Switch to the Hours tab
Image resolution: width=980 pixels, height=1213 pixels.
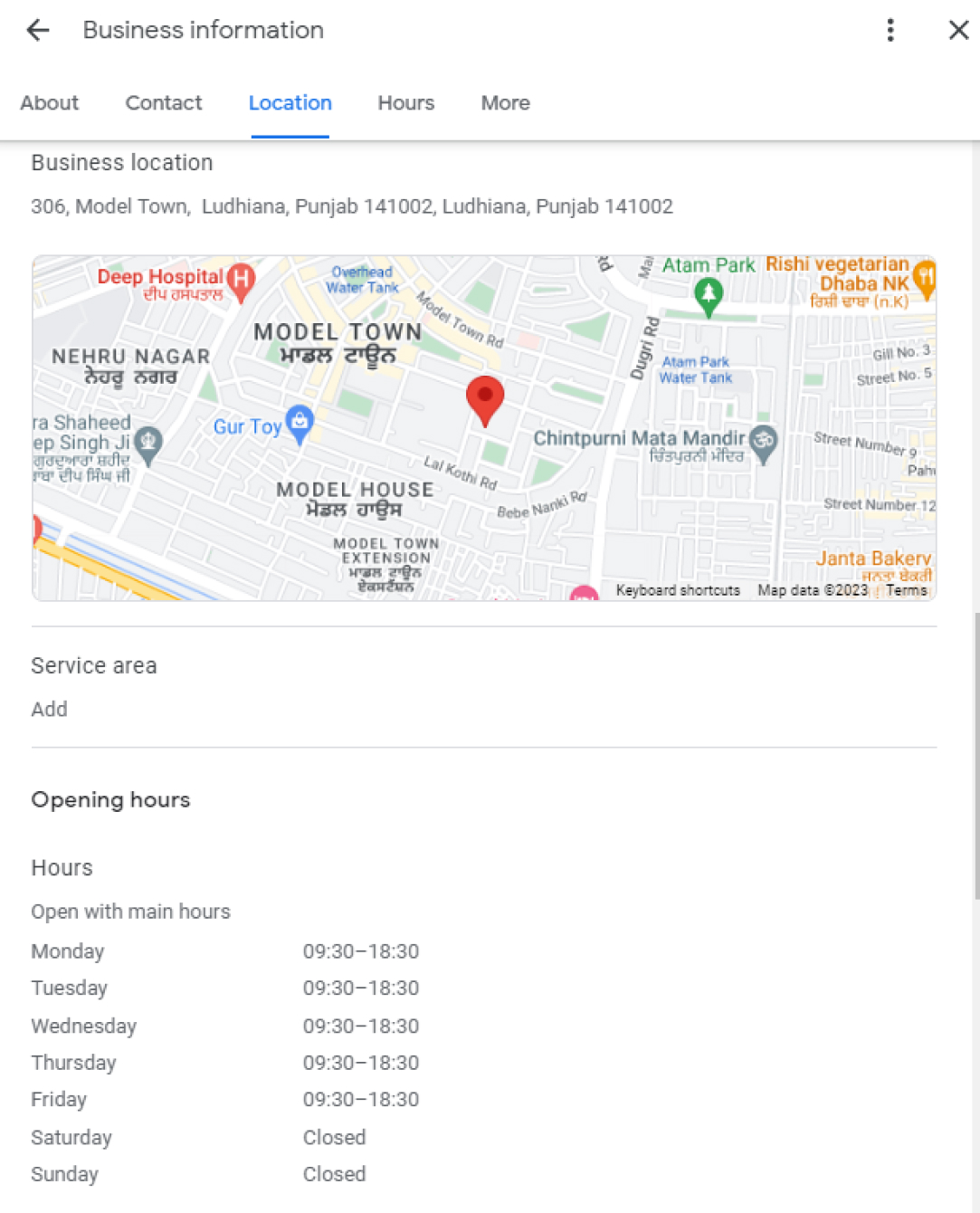[x=405, y=103]
